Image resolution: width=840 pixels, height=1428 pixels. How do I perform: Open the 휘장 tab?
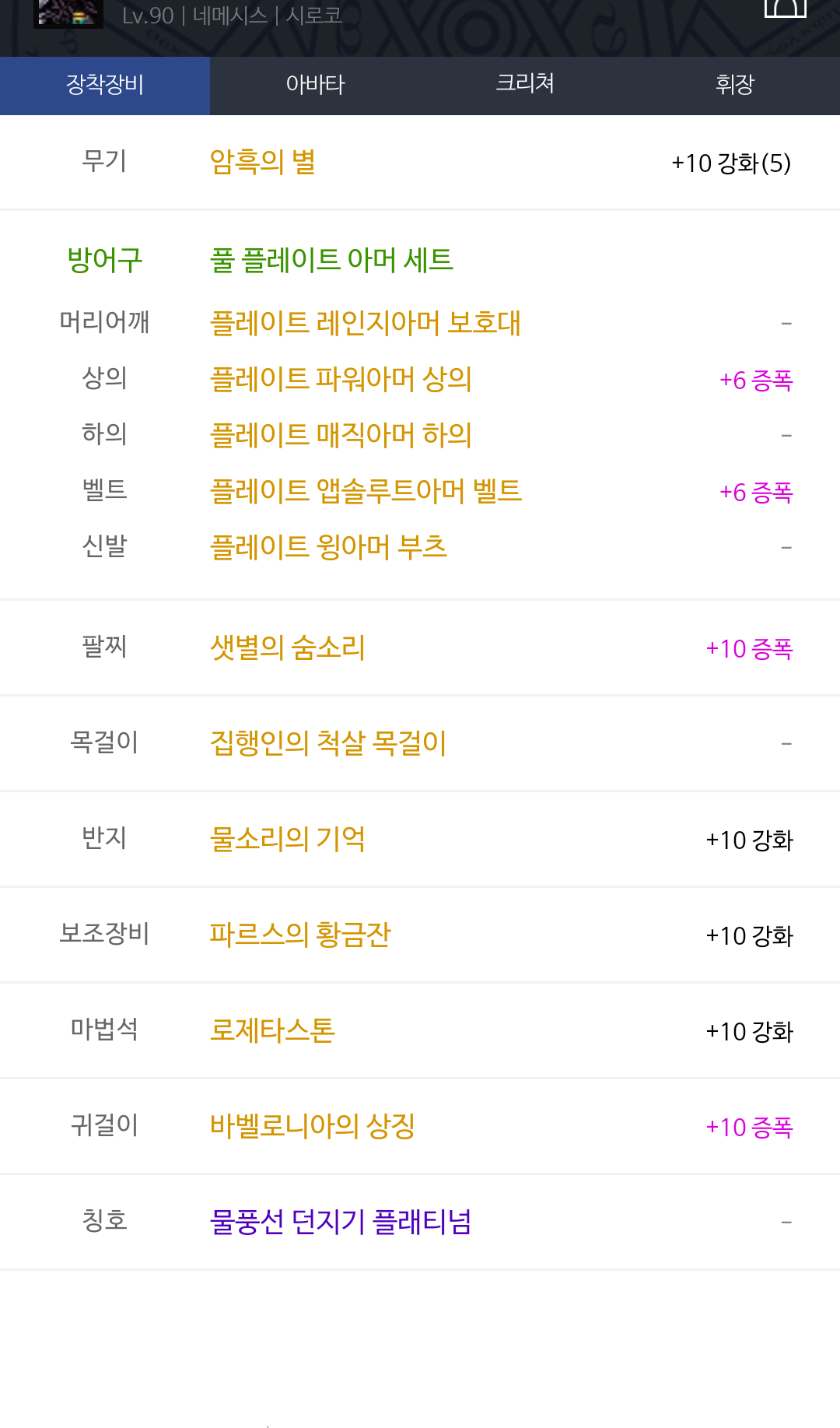coord(735,85)
